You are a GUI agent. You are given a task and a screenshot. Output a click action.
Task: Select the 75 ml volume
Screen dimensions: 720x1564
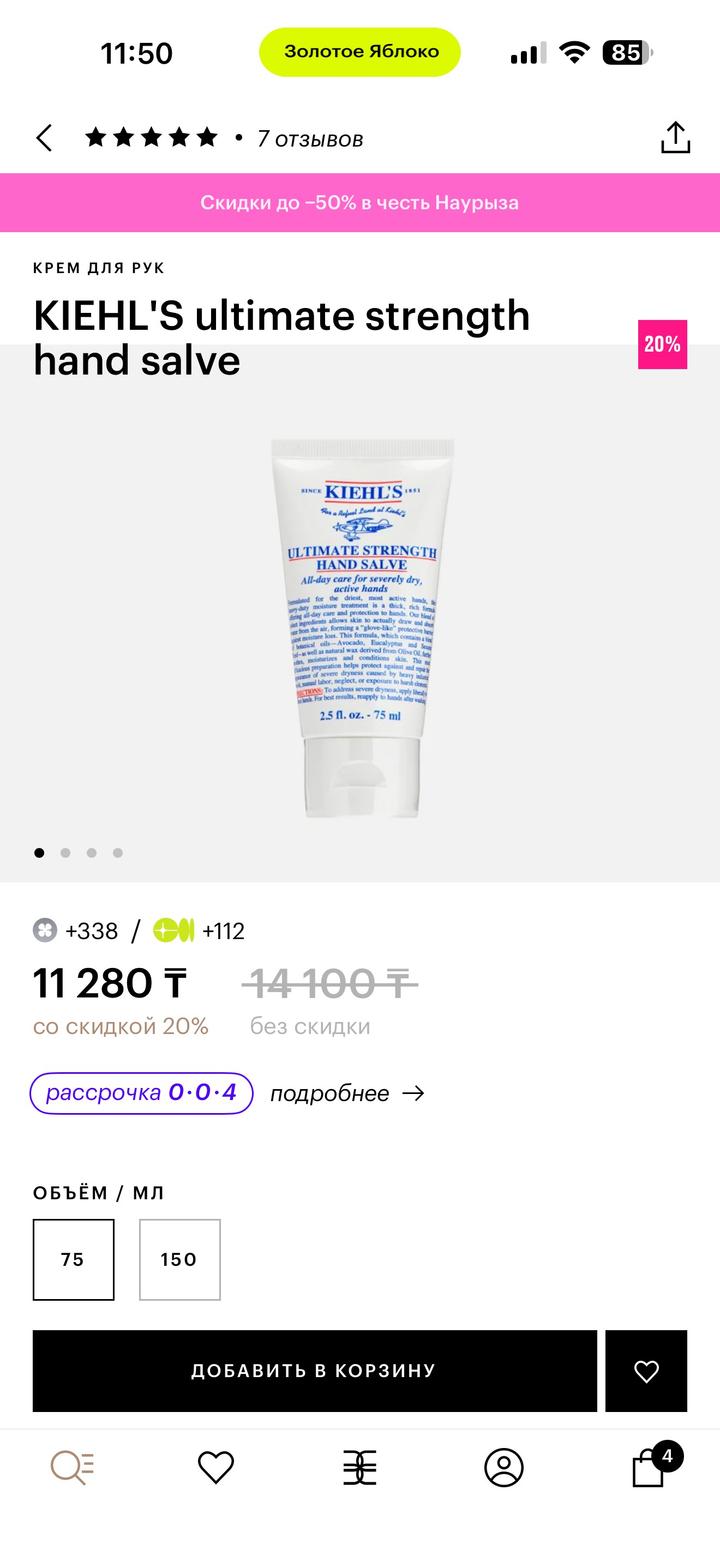click(73, 1260)
